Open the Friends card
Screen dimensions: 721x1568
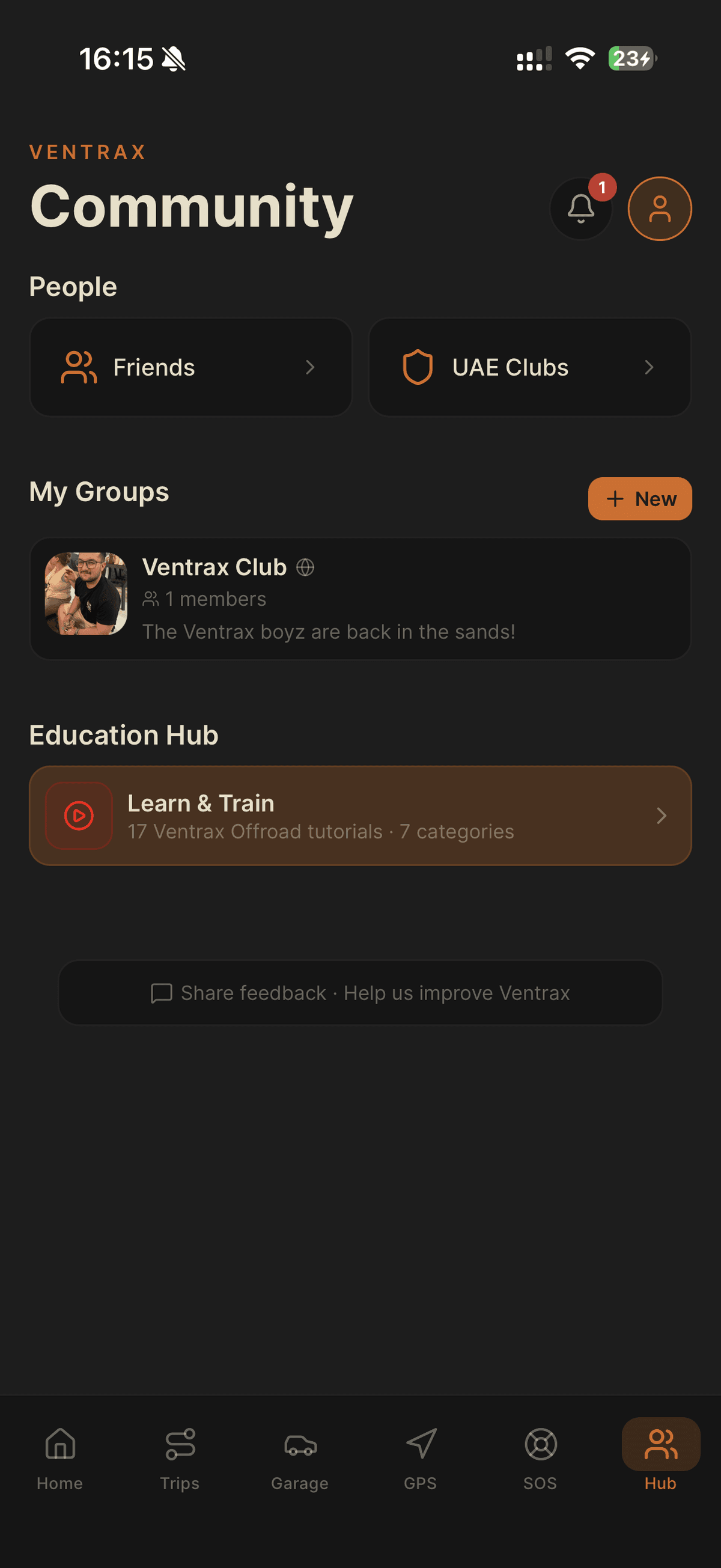tap(191, 367)
